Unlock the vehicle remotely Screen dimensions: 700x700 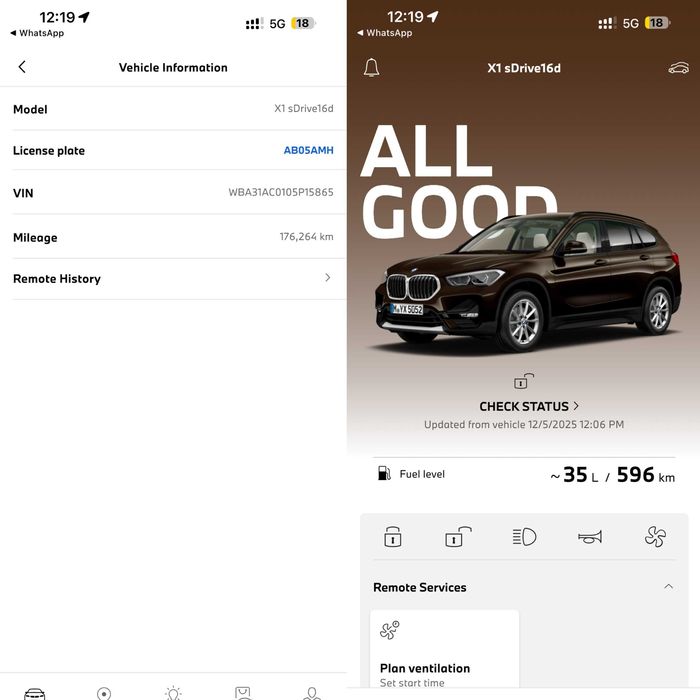458,537
